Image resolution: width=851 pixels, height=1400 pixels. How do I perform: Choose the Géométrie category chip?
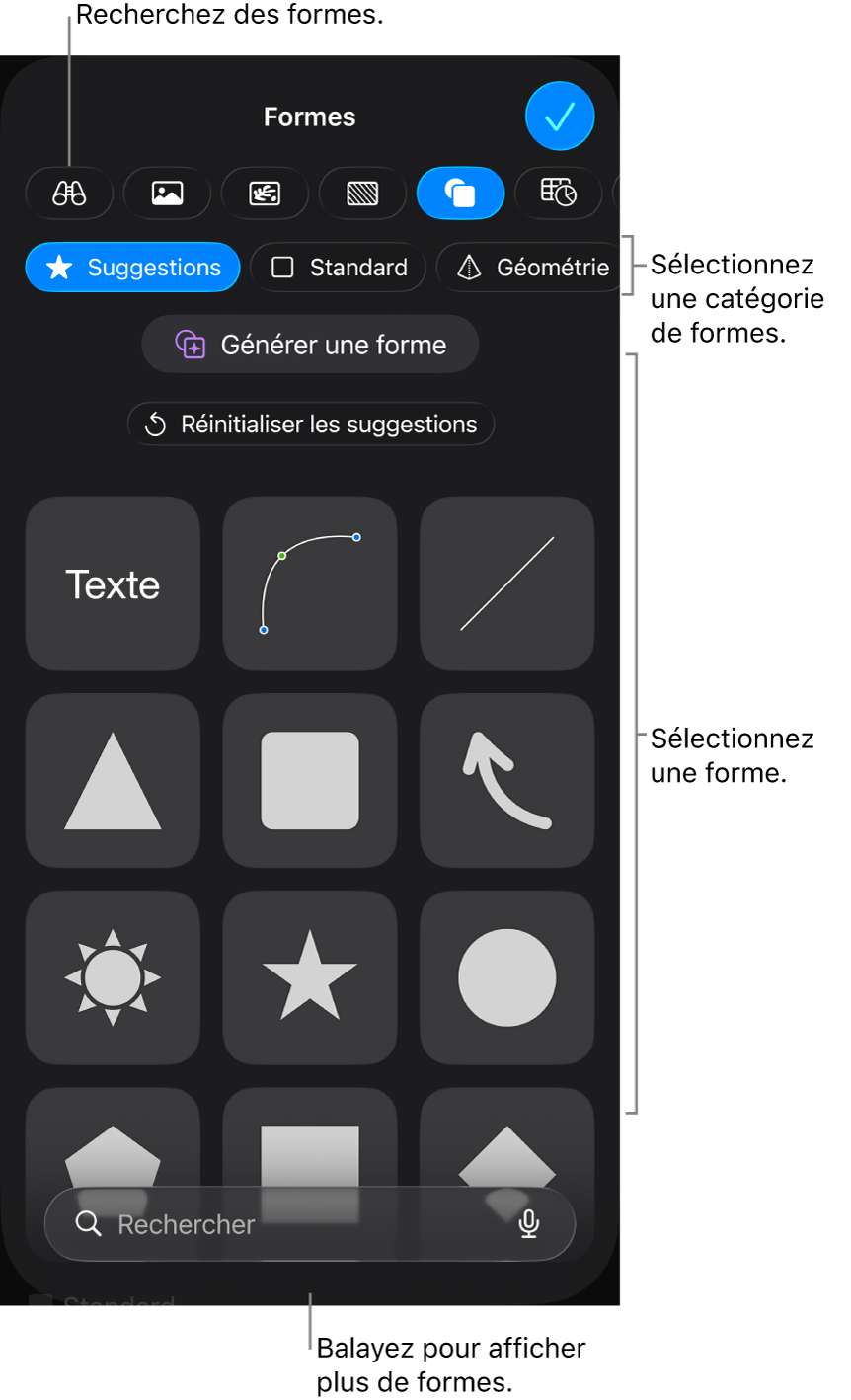click(531, 268)
